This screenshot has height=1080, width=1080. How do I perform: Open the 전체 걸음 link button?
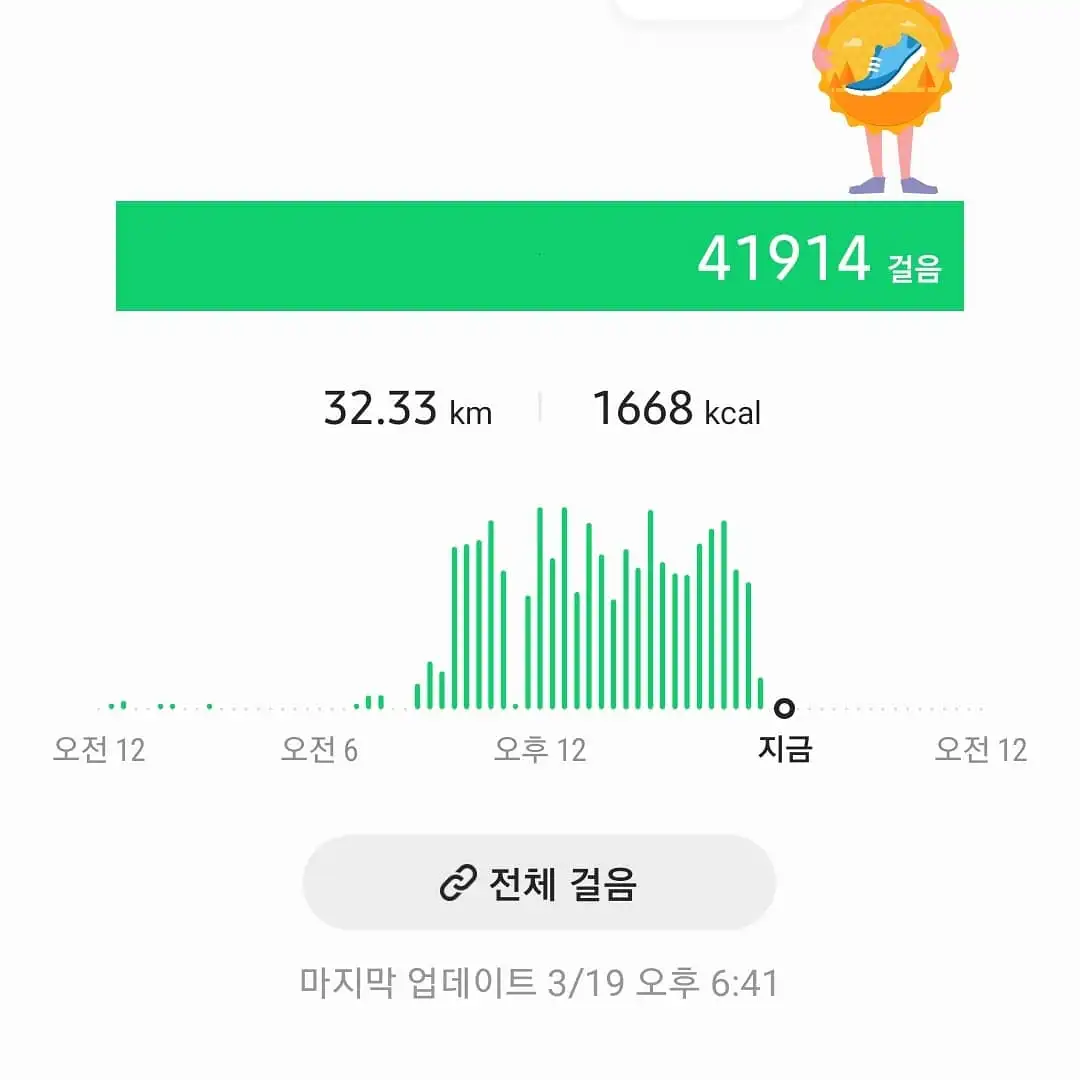coord(539,883)
